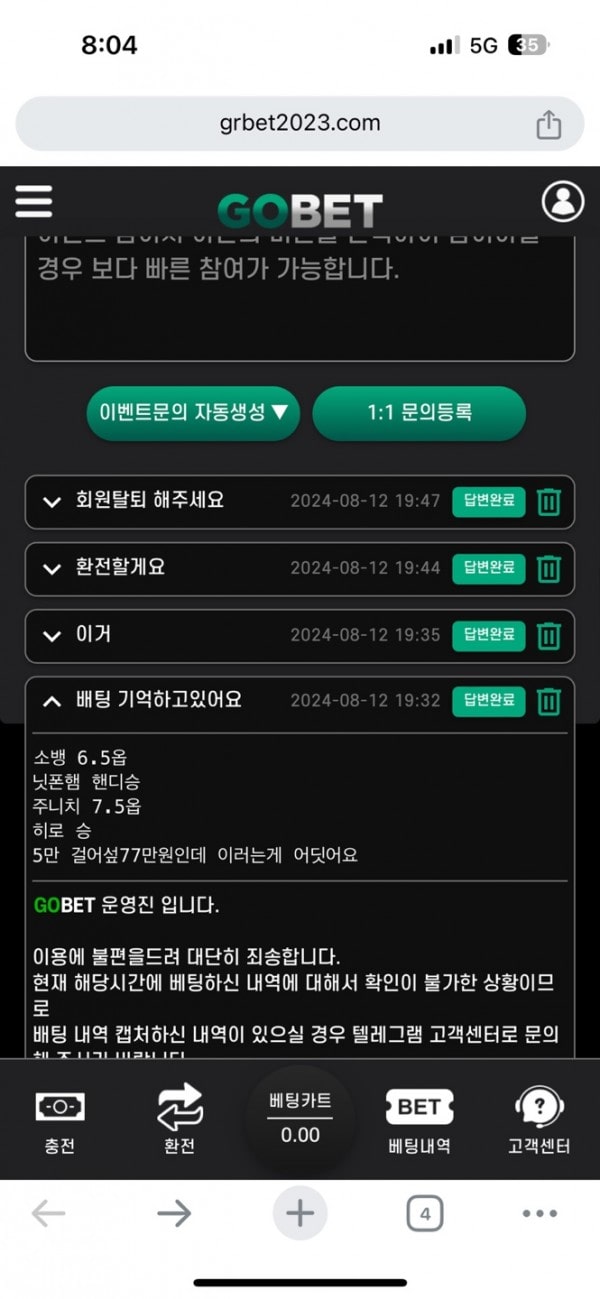The height and width of the screenshot is (1299, 600).
Task: Open 이벤트문의 자동생성 dropdown
Action: 193,412
